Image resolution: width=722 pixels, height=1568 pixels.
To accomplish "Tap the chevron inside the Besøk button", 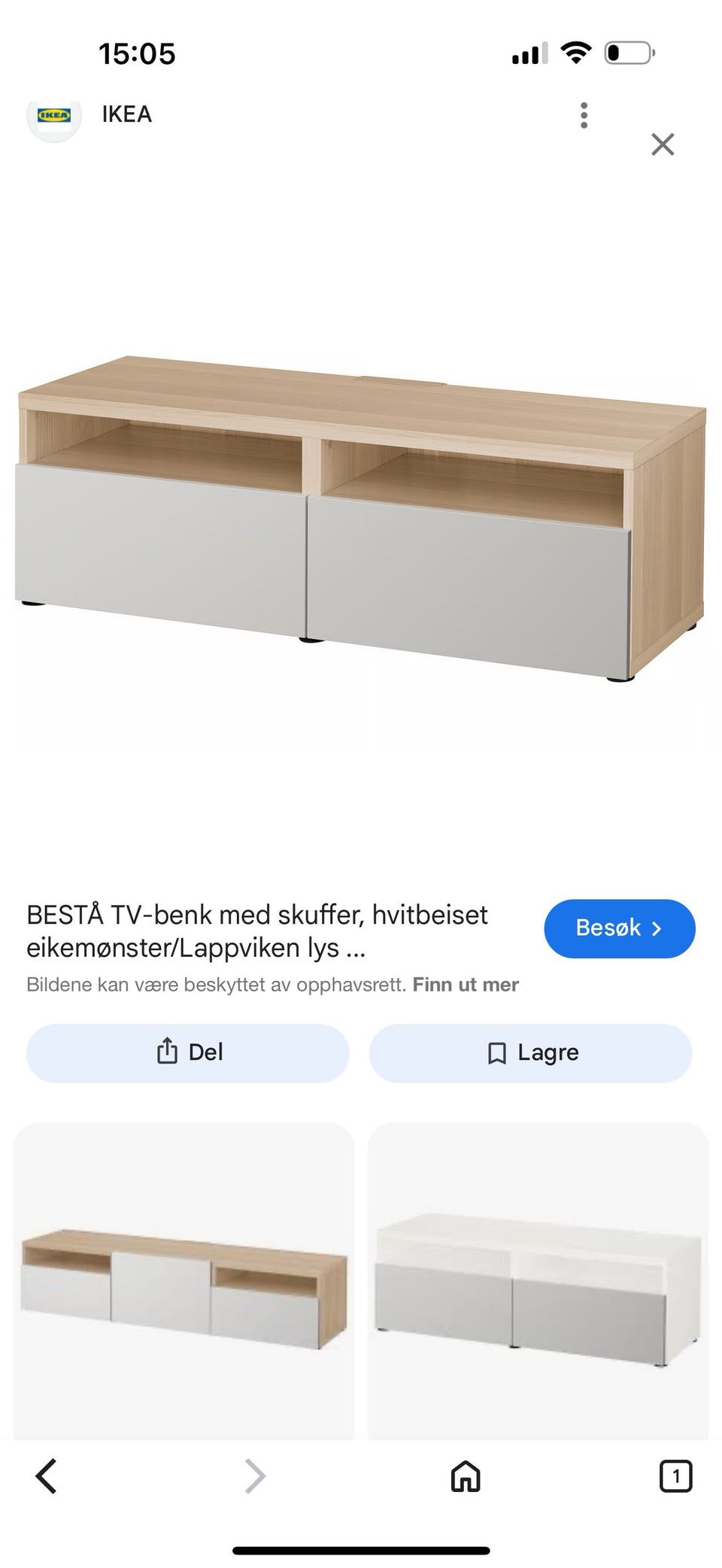I will [x=658, y=928].
